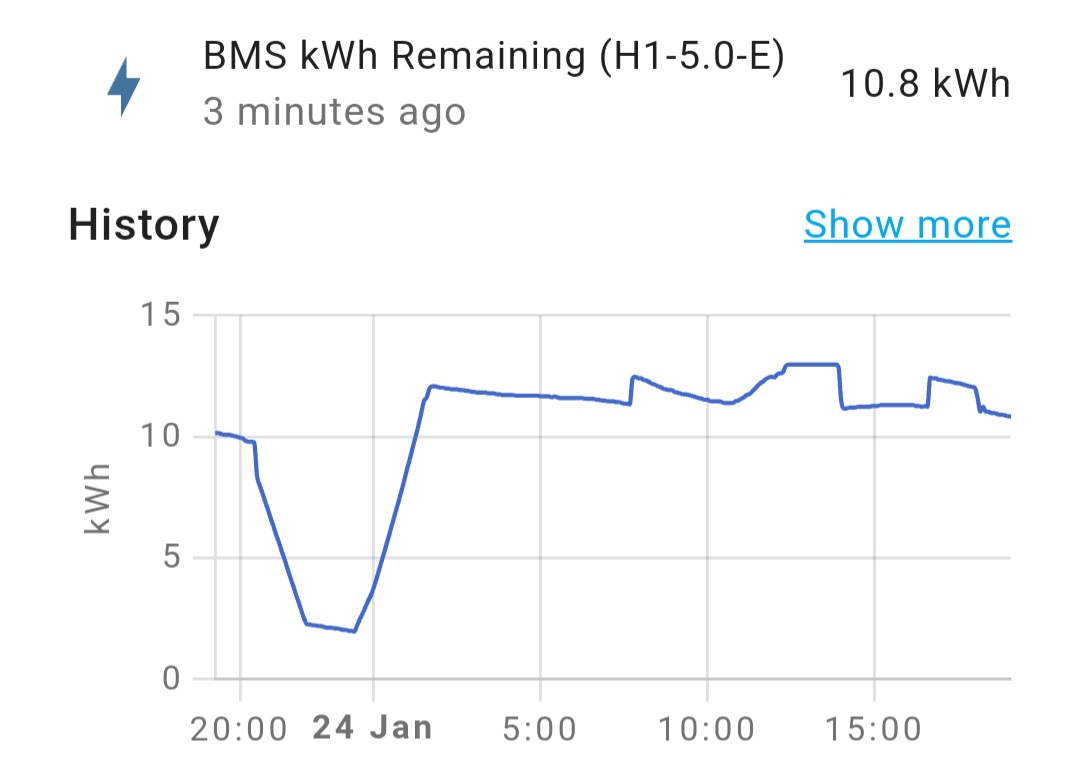Open the Show more history link

[x=907, y=225]
